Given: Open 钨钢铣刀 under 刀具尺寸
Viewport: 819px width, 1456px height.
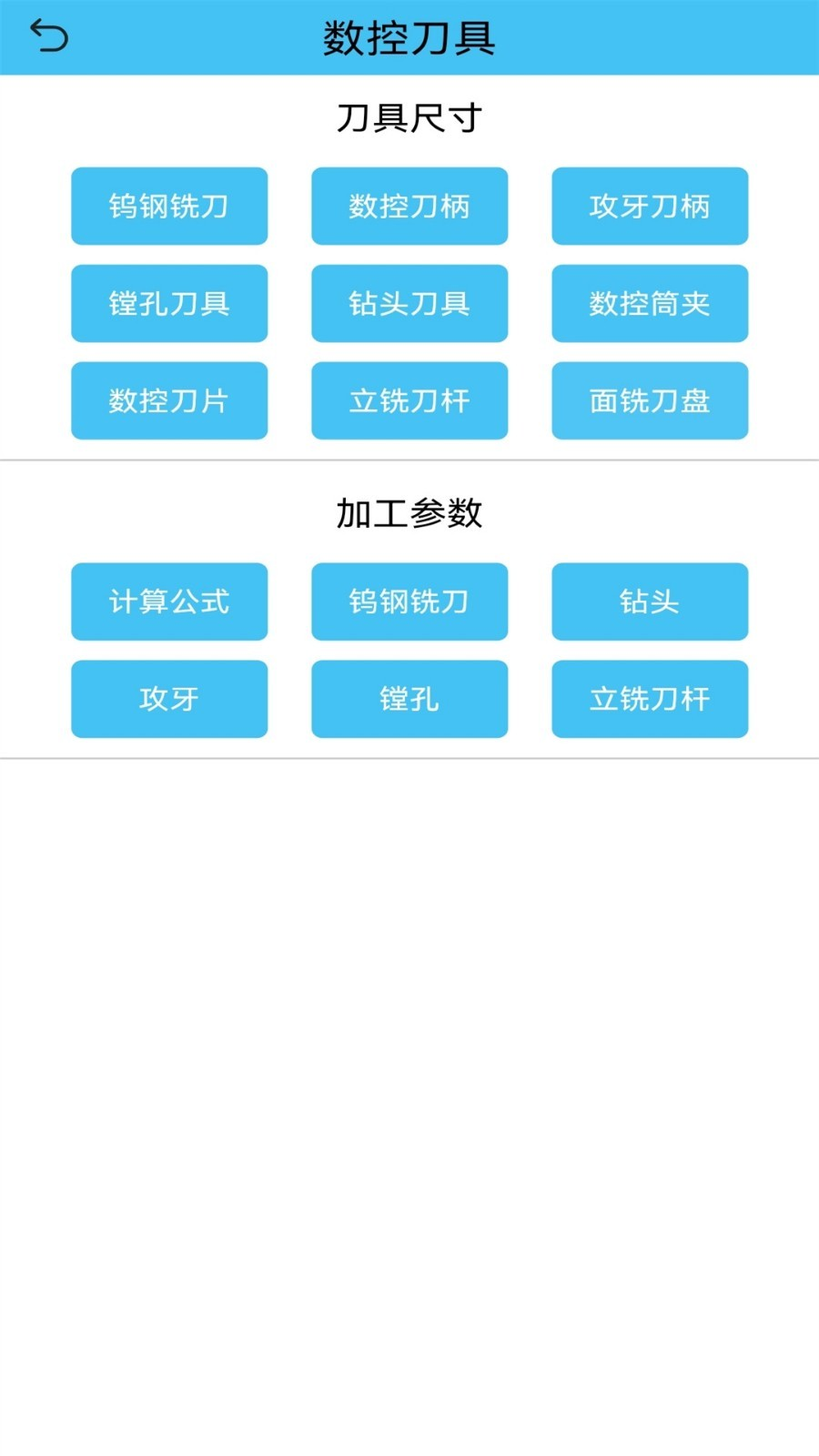Looking at the screenshot, I should pos(169,207).
